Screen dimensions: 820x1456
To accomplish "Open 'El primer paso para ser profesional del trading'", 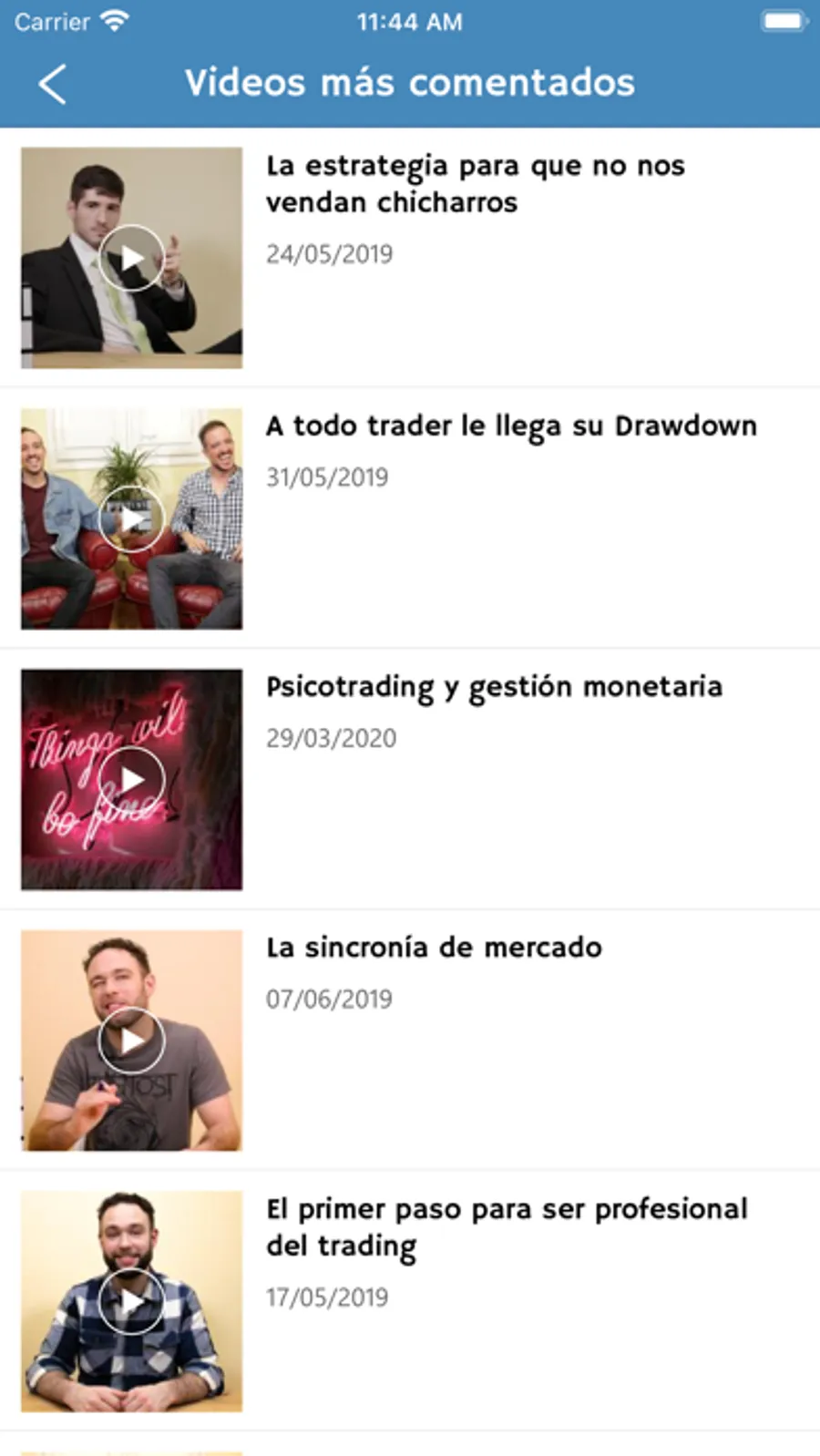I will click(506, 1226).
